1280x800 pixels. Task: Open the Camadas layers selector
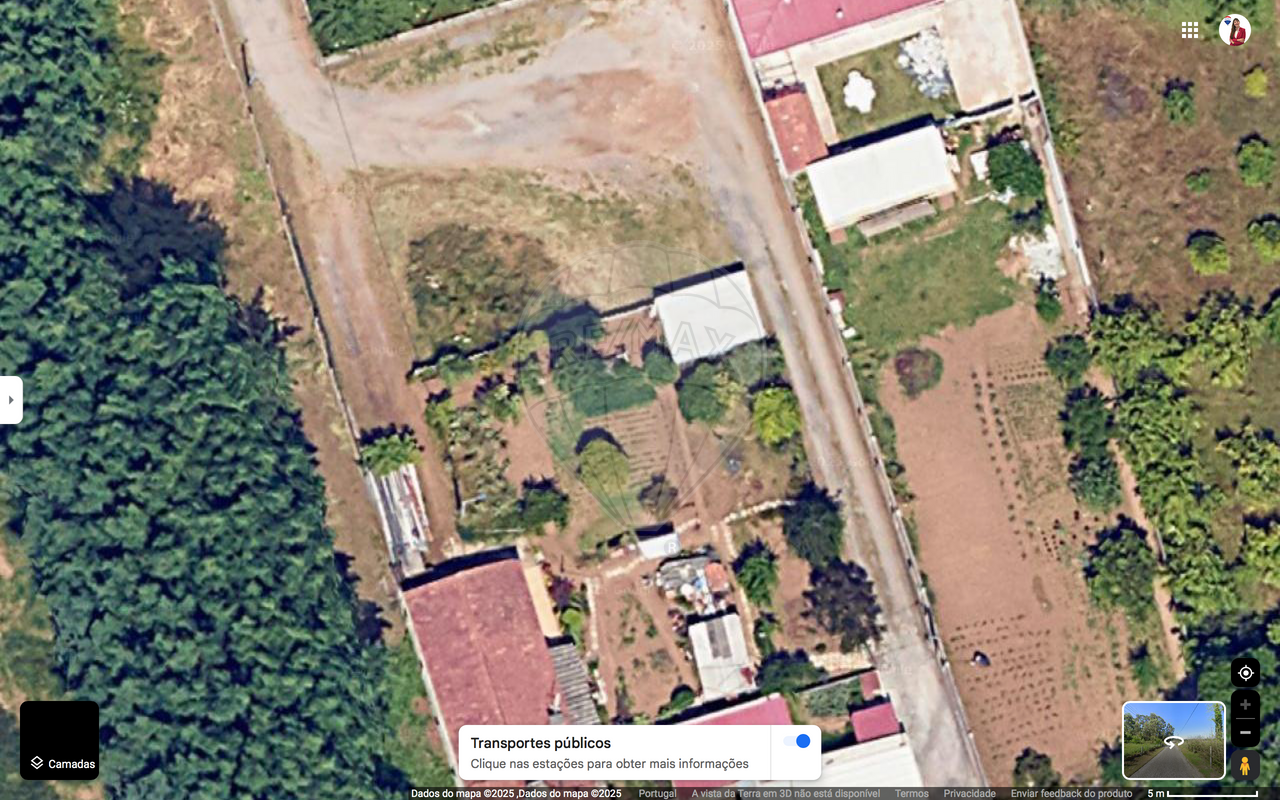pyautogui.click(x=59, y=741)
